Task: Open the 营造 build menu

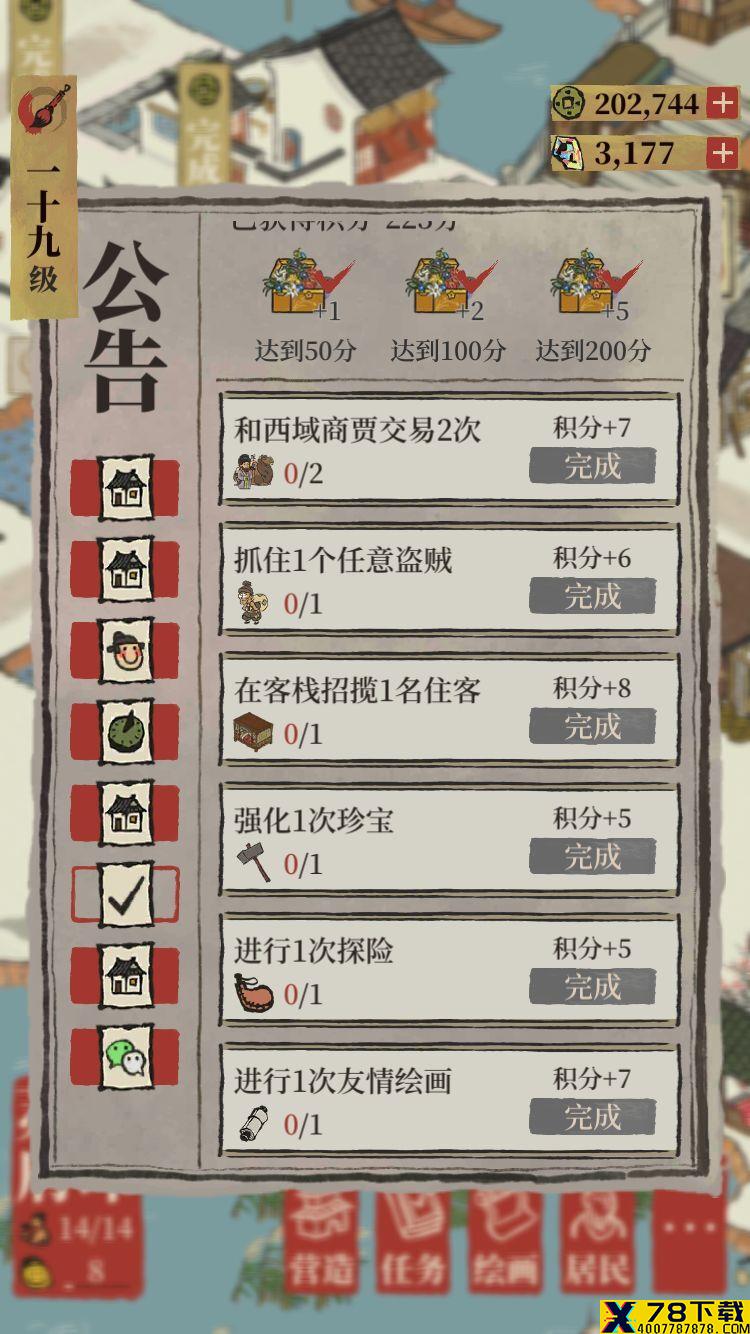Action: 322,1241
